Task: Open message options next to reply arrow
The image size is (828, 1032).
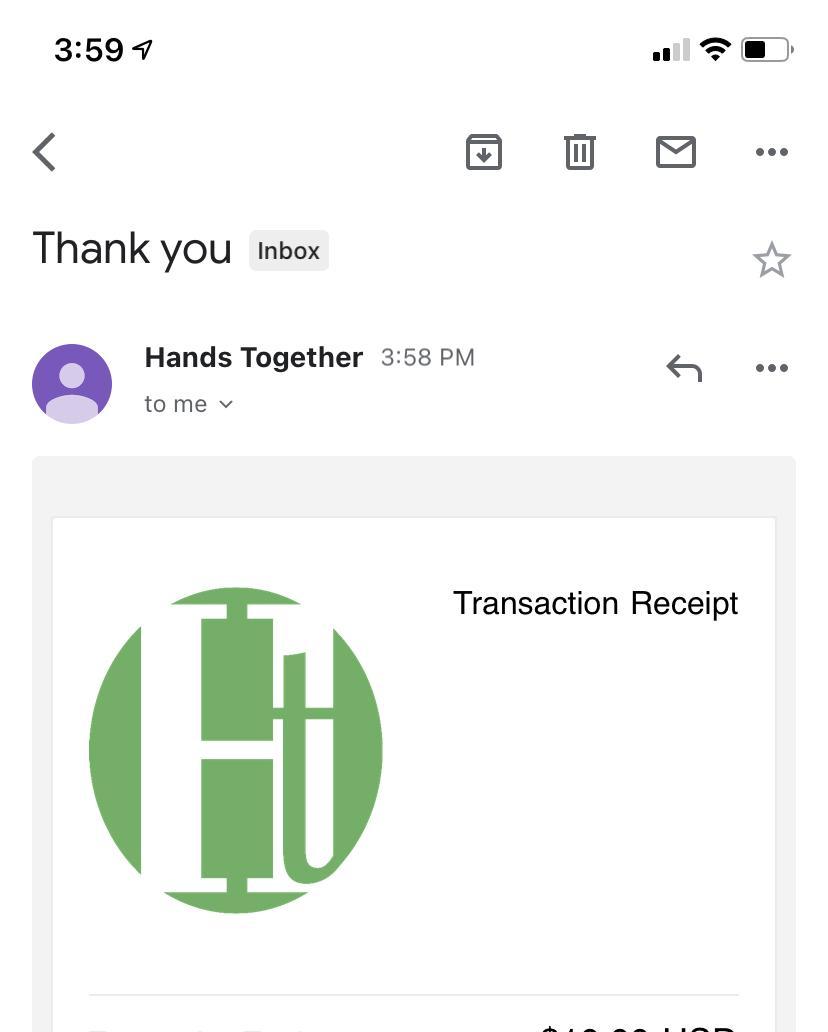Action: tap(771, 369)
